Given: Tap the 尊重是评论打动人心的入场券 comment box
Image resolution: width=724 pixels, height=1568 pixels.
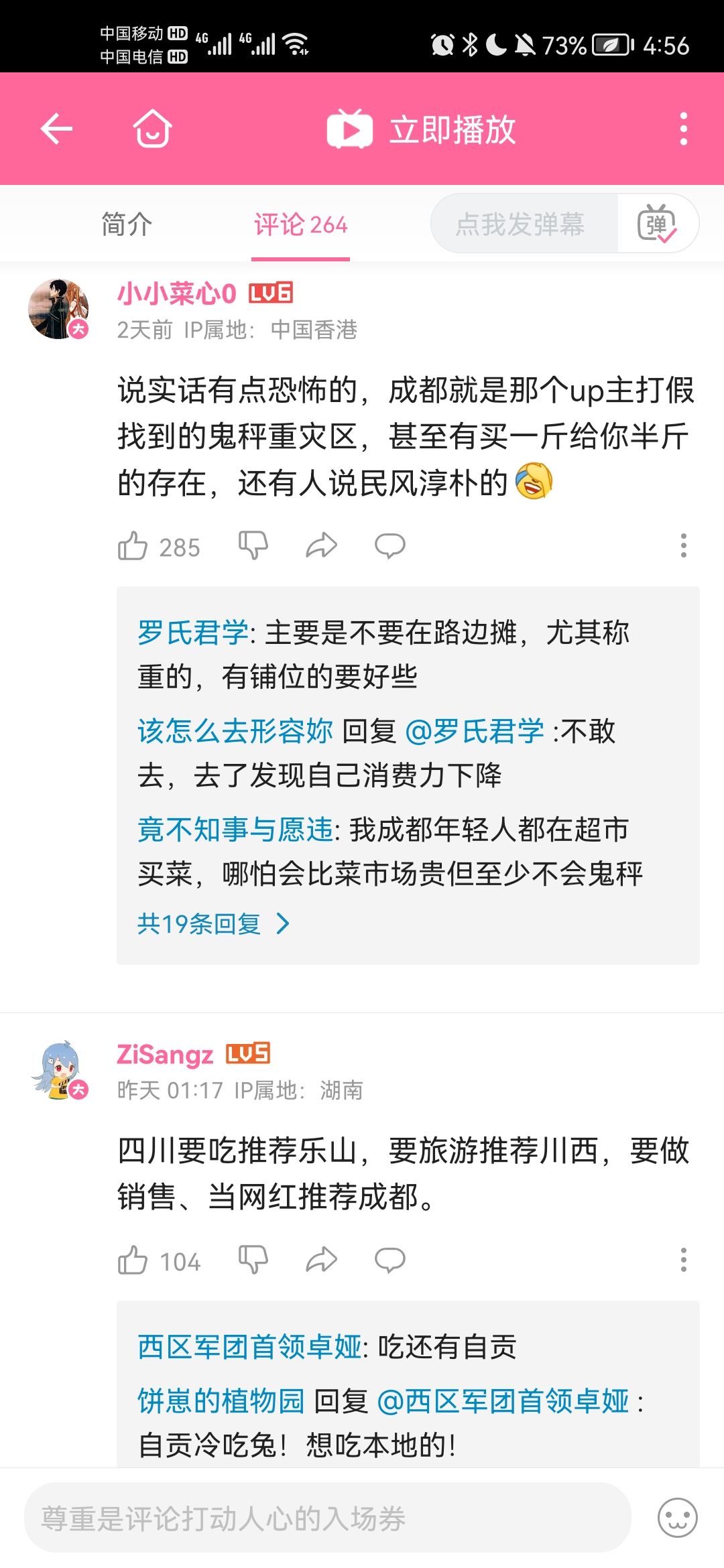Looking at the screenshot, I should coord(327,1518).
